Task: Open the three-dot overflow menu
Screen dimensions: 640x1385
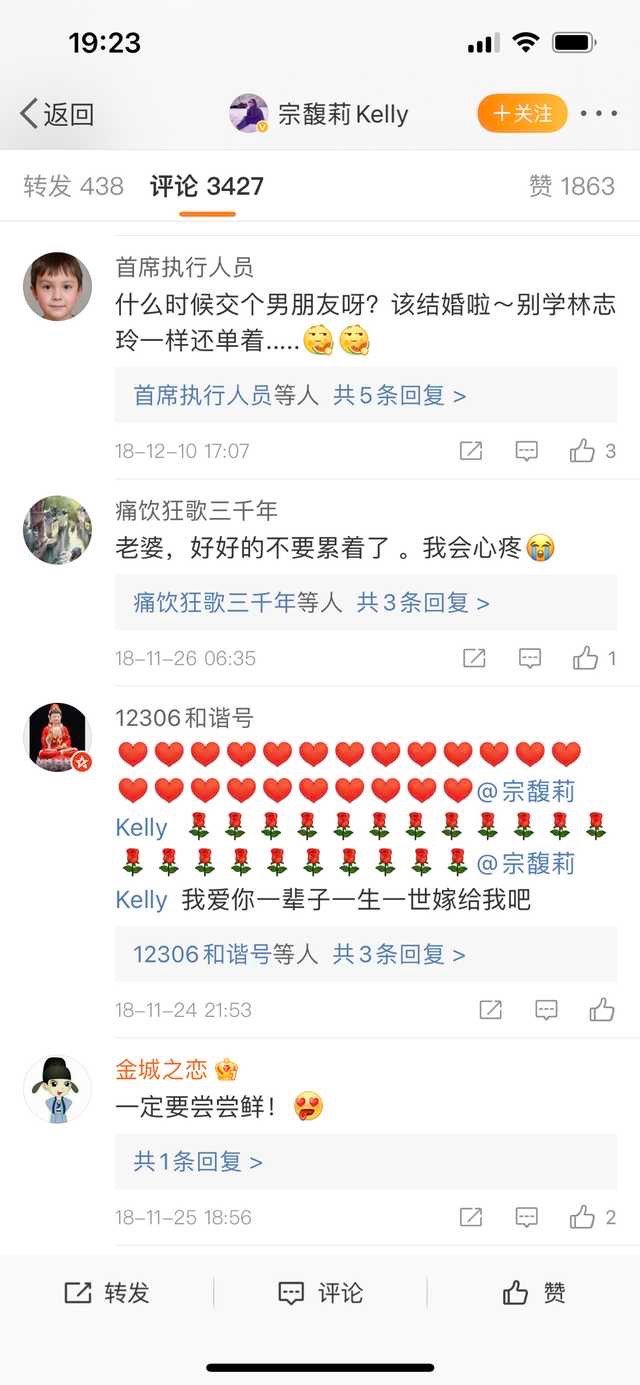Action: [598, 114]
